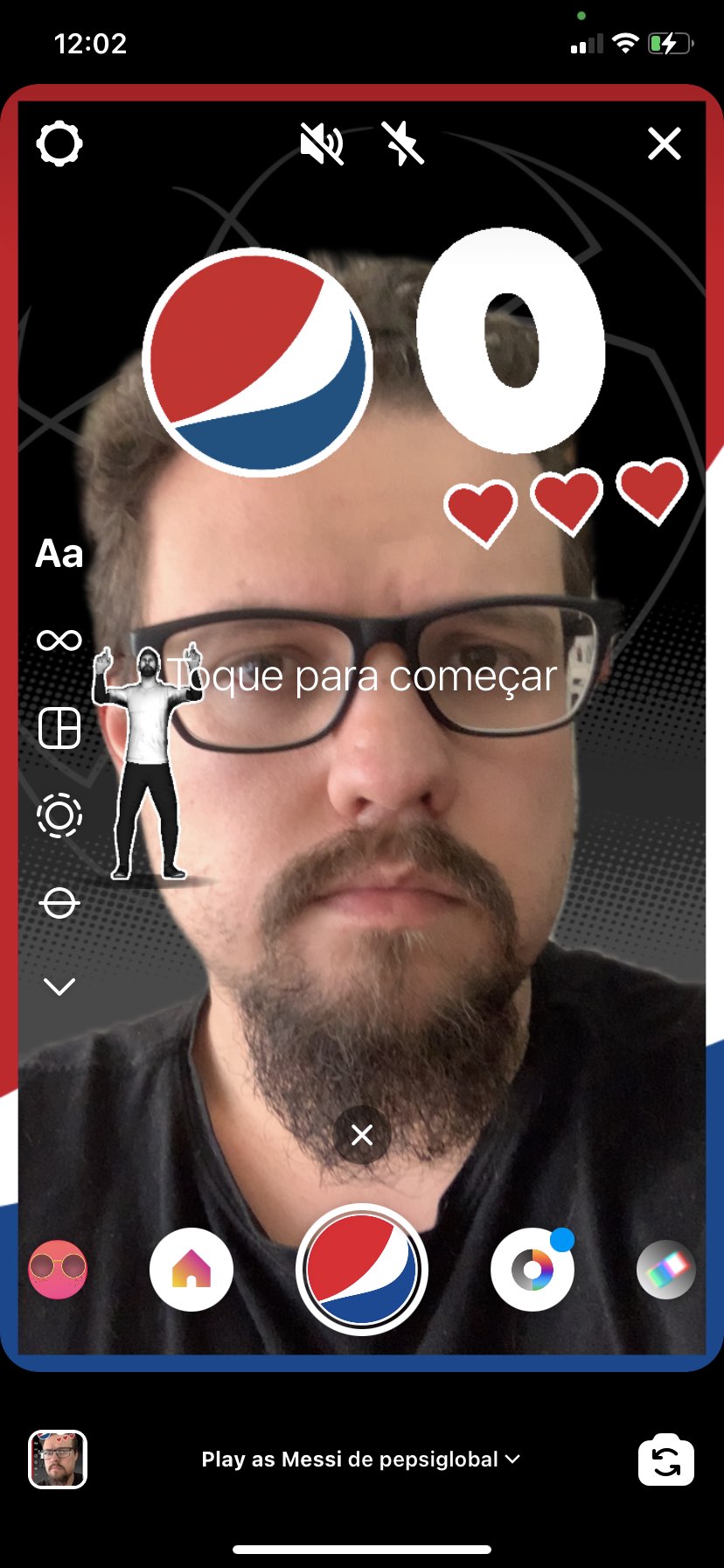The width and height of the screenshot is (724, 1568).
Task: Tap Toque para começar to start
Action: [362, 675]
